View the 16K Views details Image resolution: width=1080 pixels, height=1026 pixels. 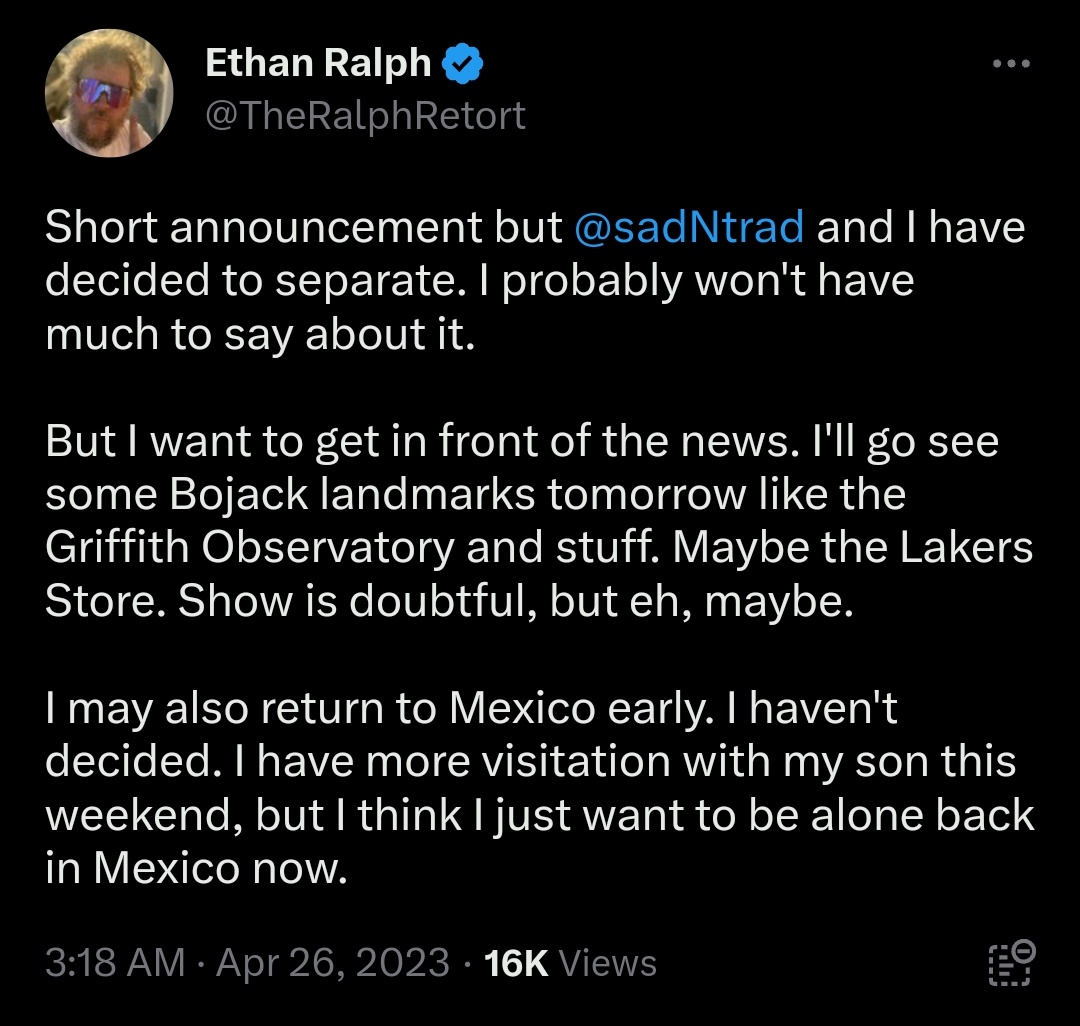(570, 963)
